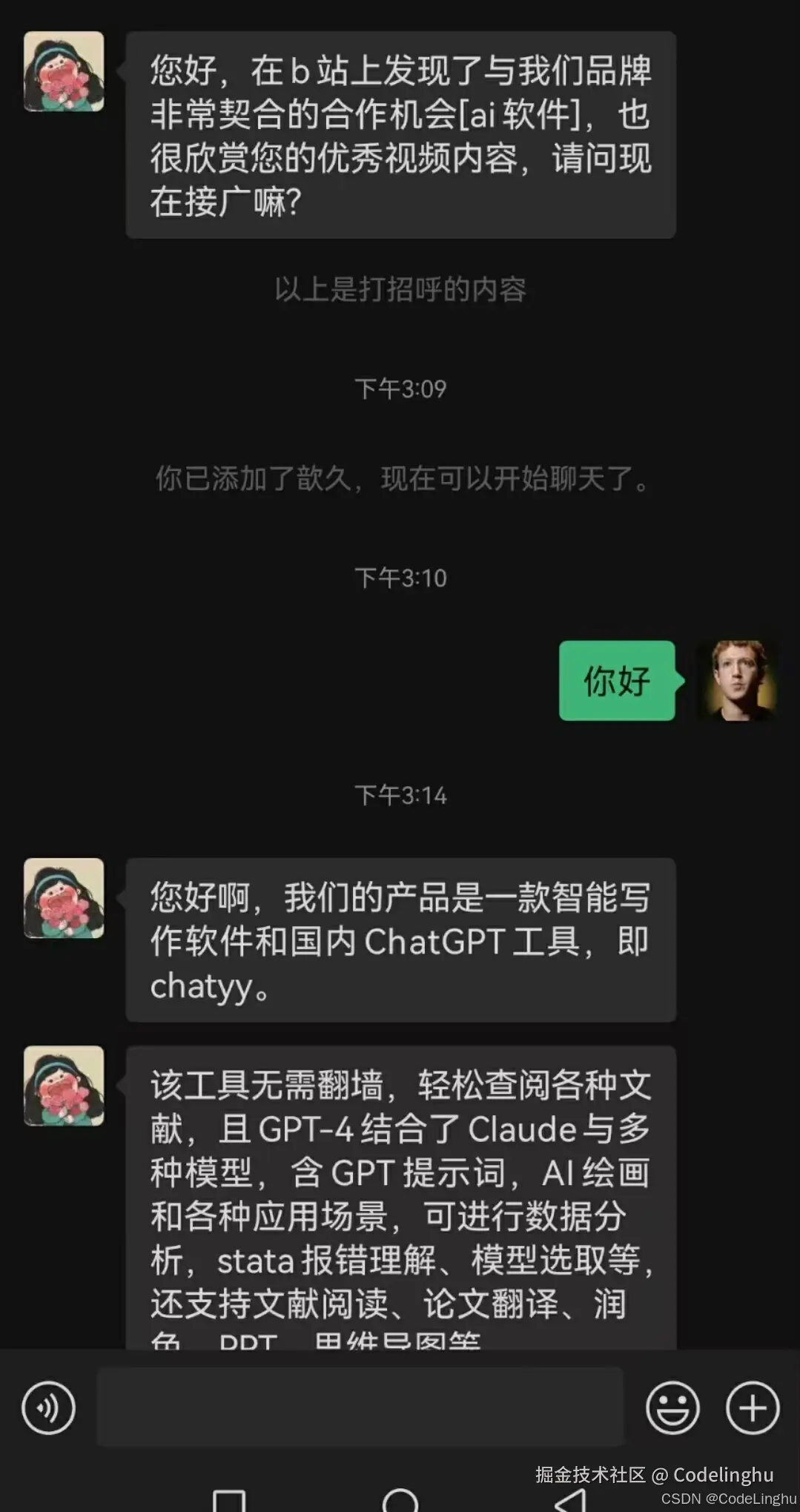Tap the avatar next to the chatyy message

click(64, 898)
